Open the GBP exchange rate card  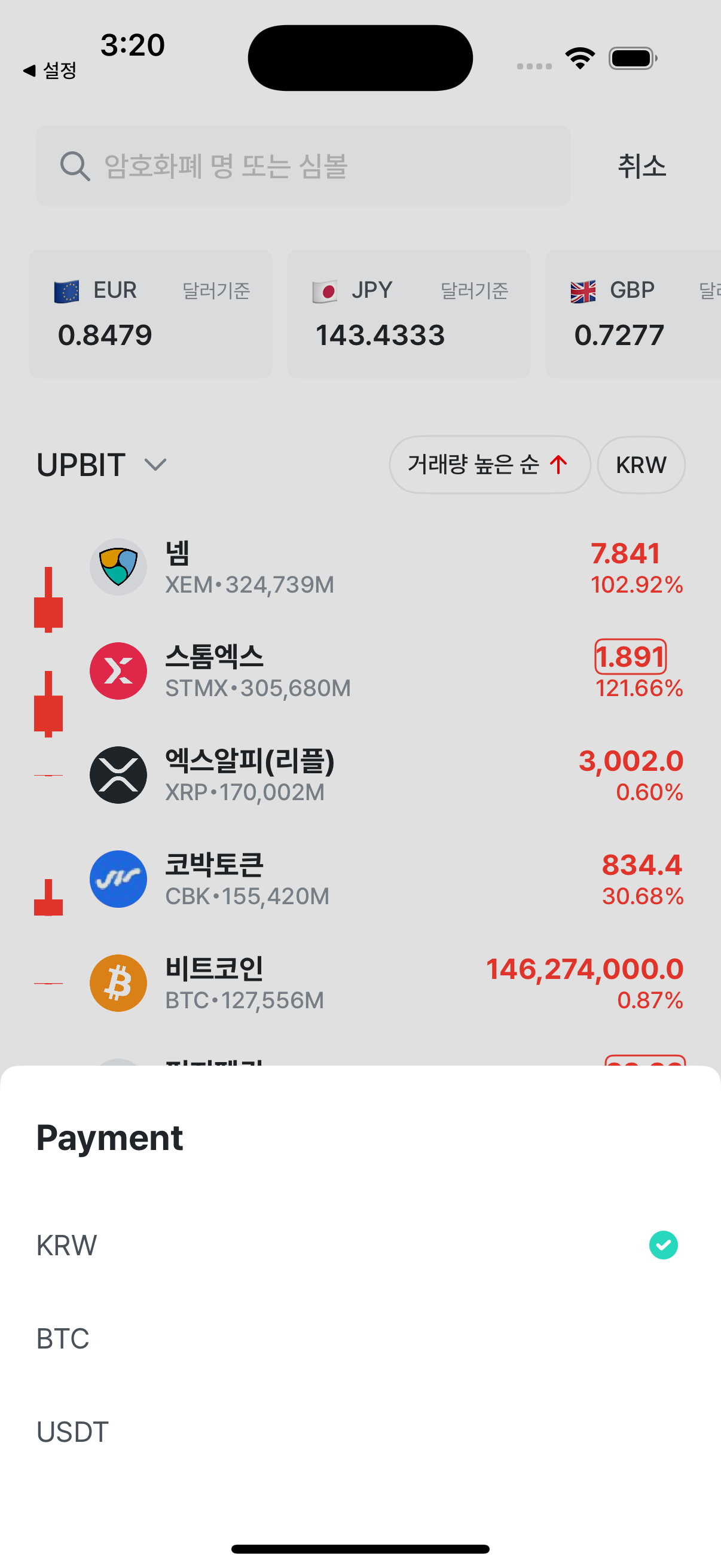(x=633, y=313)
